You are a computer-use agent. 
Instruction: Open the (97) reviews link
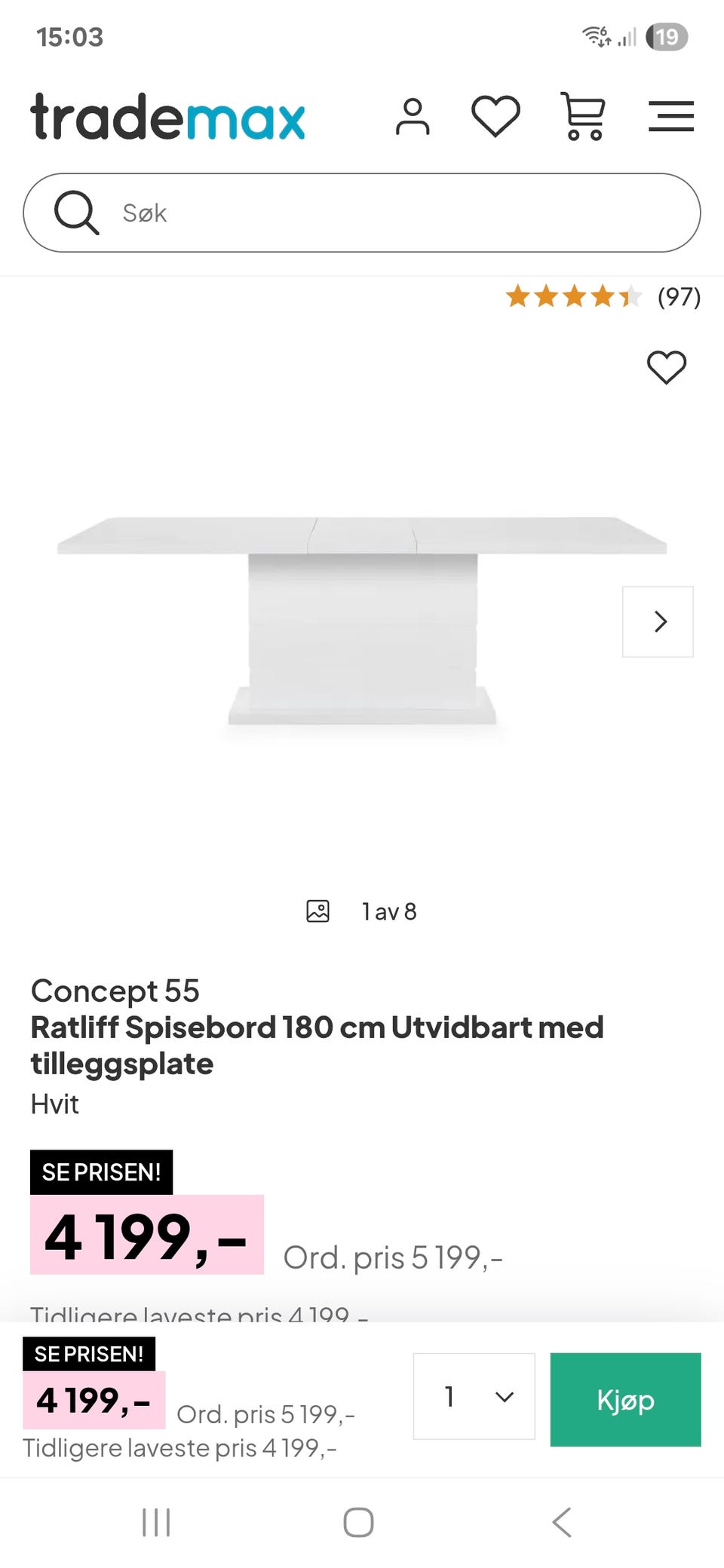pyautogui.click(x=678, y=298)
